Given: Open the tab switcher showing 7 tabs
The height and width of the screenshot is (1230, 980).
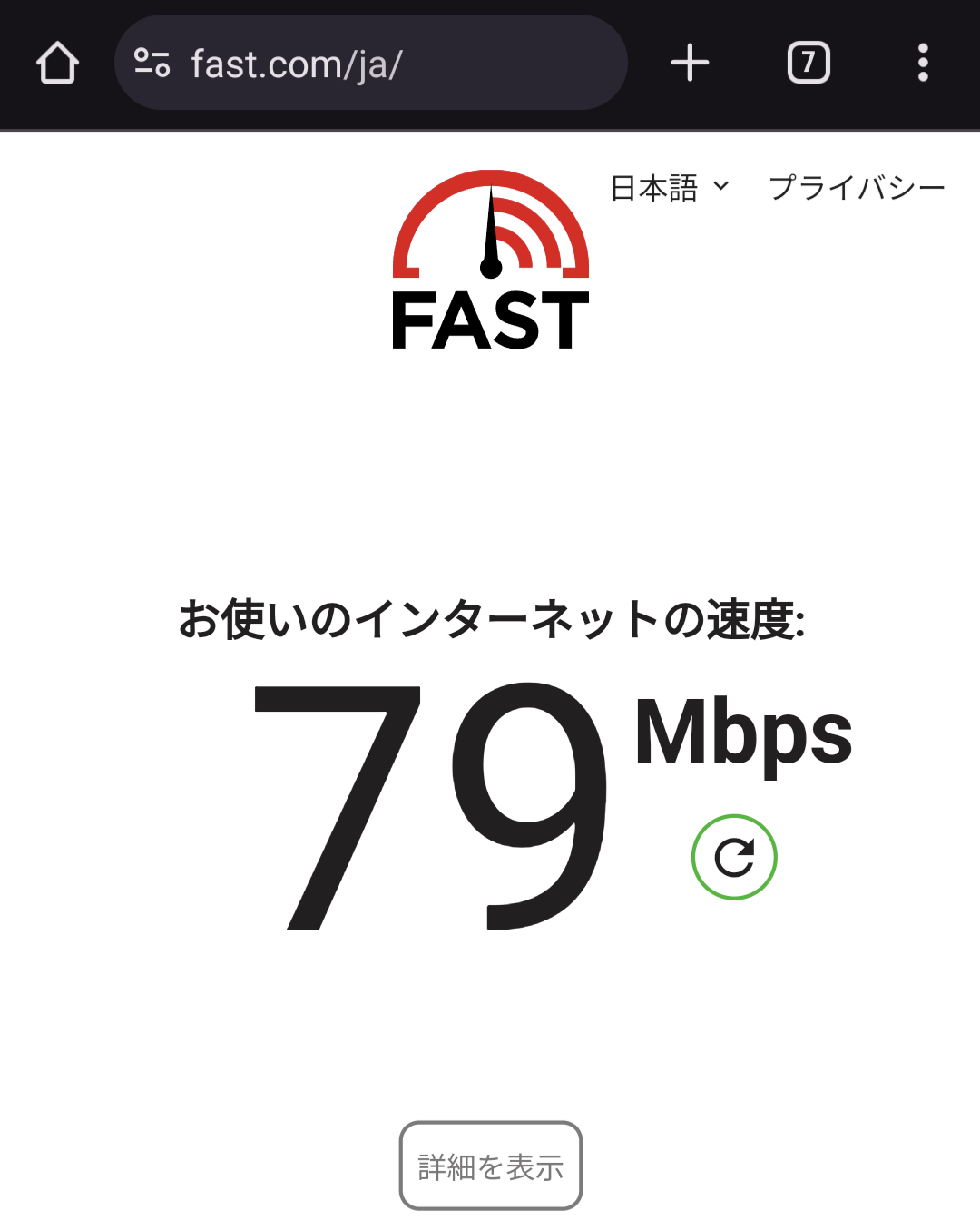Looking at the screenshot, I should coord(808,63).
